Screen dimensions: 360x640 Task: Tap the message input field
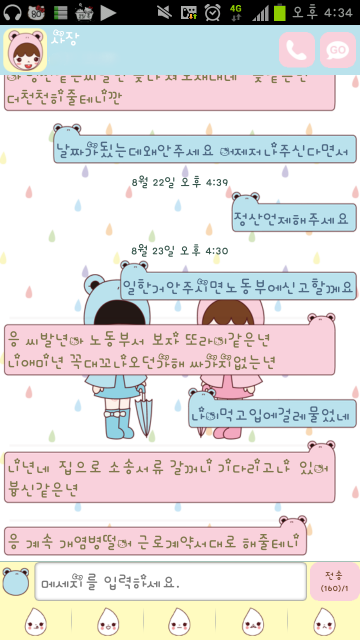[170, 582]
